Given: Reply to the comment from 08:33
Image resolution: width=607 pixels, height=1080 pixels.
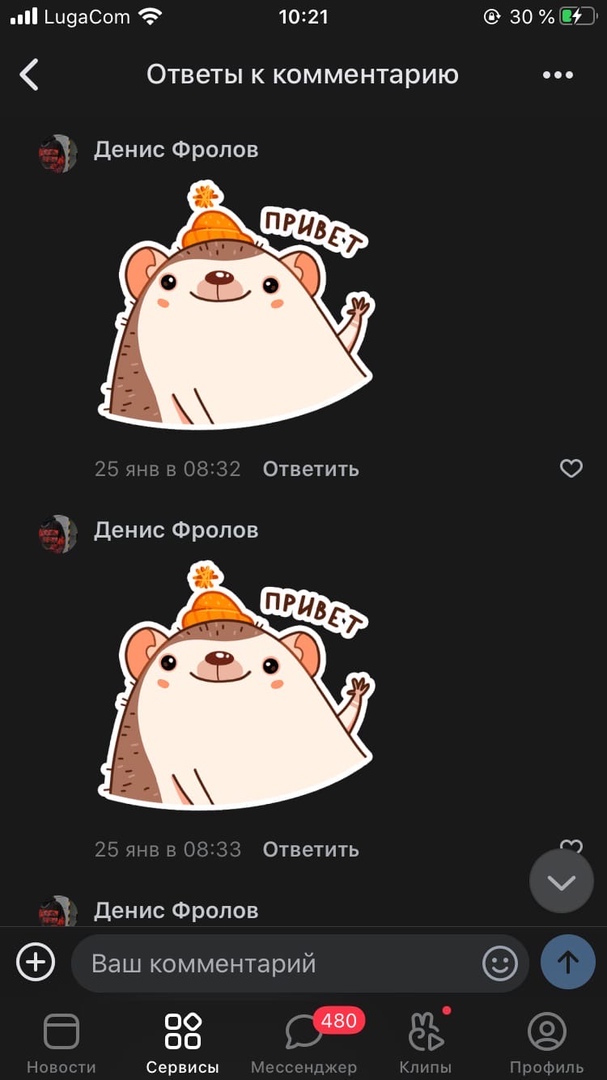Looking at the screenshot, I should click(310, 849).
